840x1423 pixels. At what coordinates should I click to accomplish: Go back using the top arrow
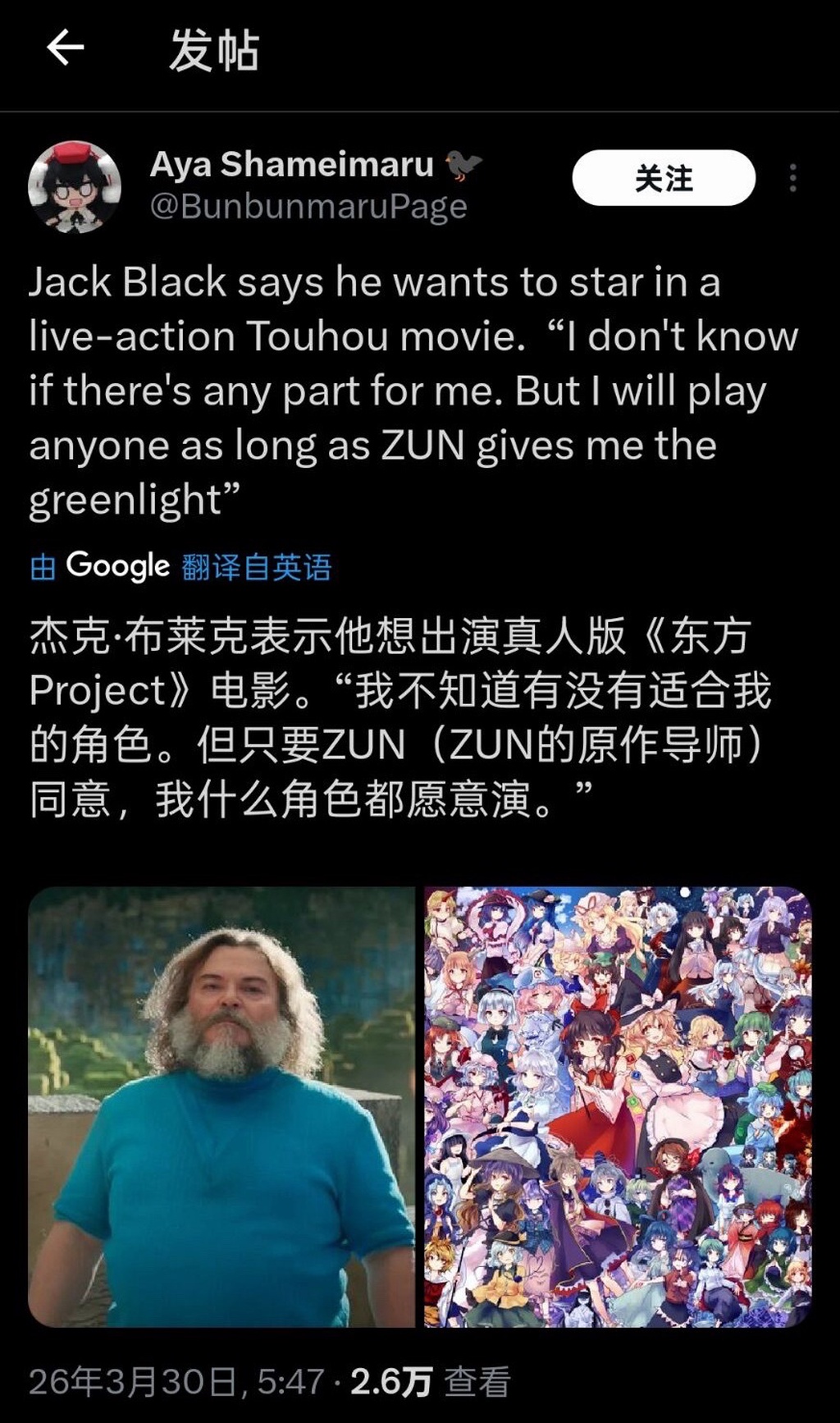point(66,48)
